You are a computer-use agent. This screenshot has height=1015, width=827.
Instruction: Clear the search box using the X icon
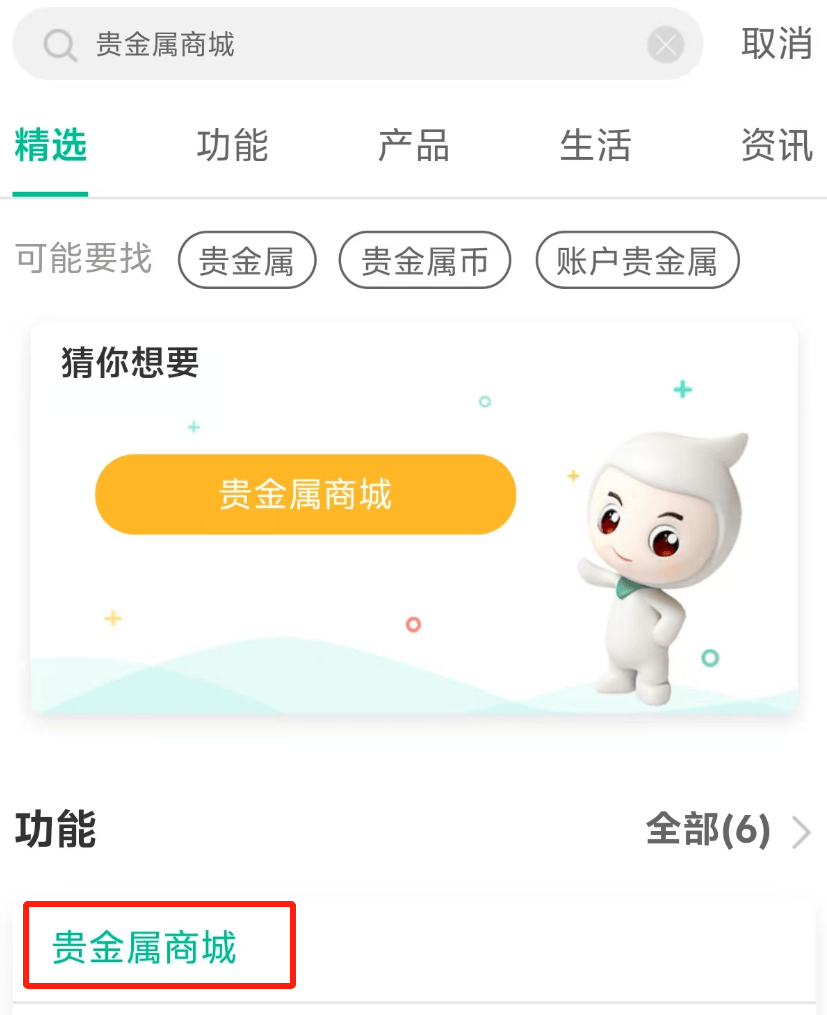point(663,44)
